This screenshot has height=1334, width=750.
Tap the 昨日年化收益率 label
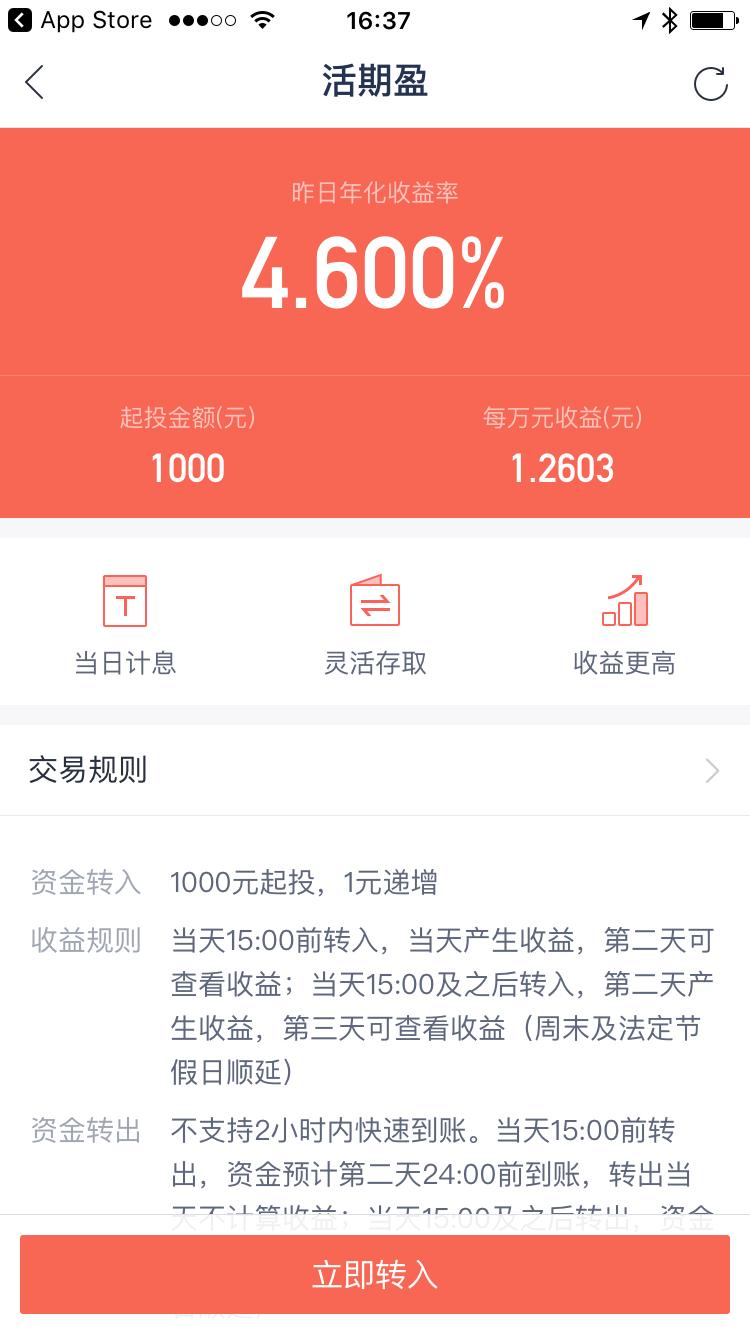coord(374,194)
